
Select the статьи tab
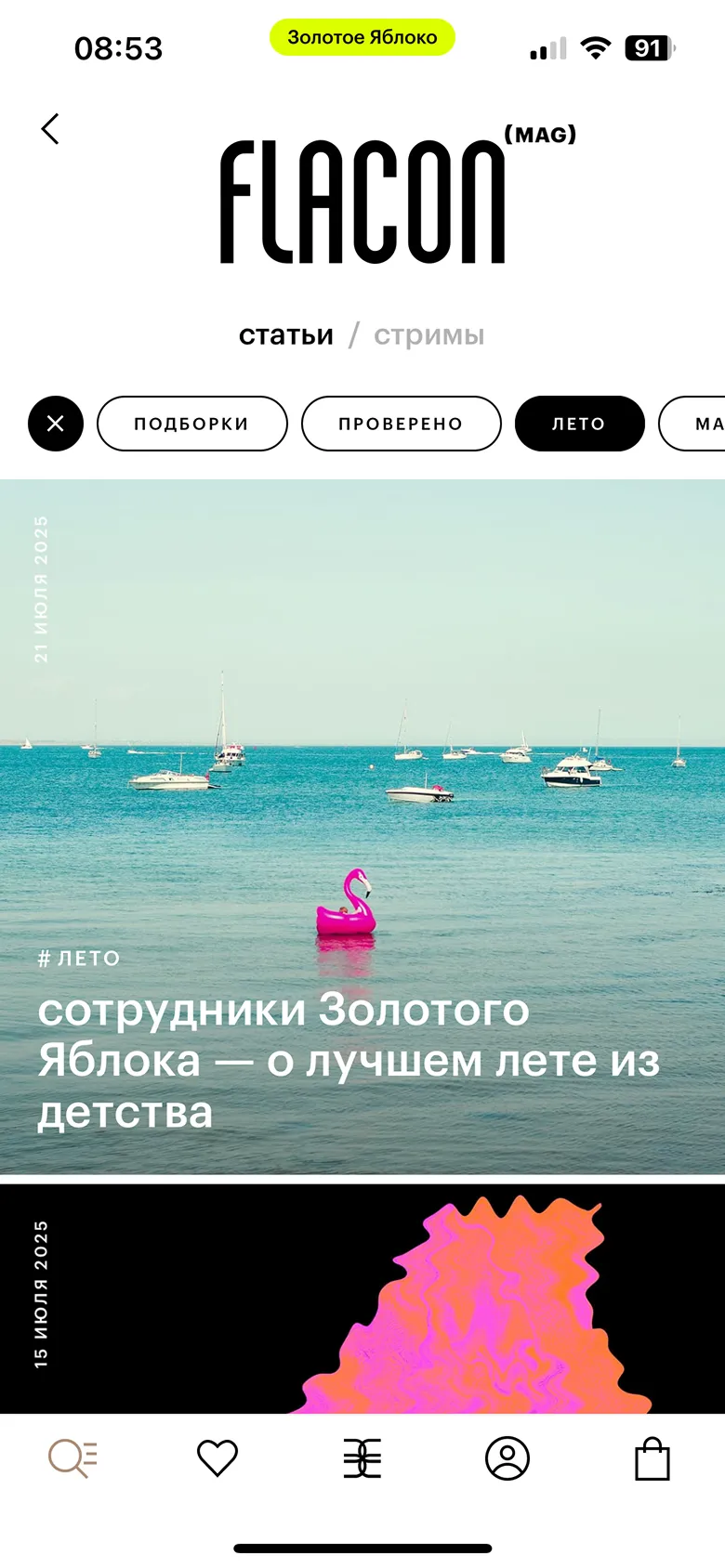point(286,334)
